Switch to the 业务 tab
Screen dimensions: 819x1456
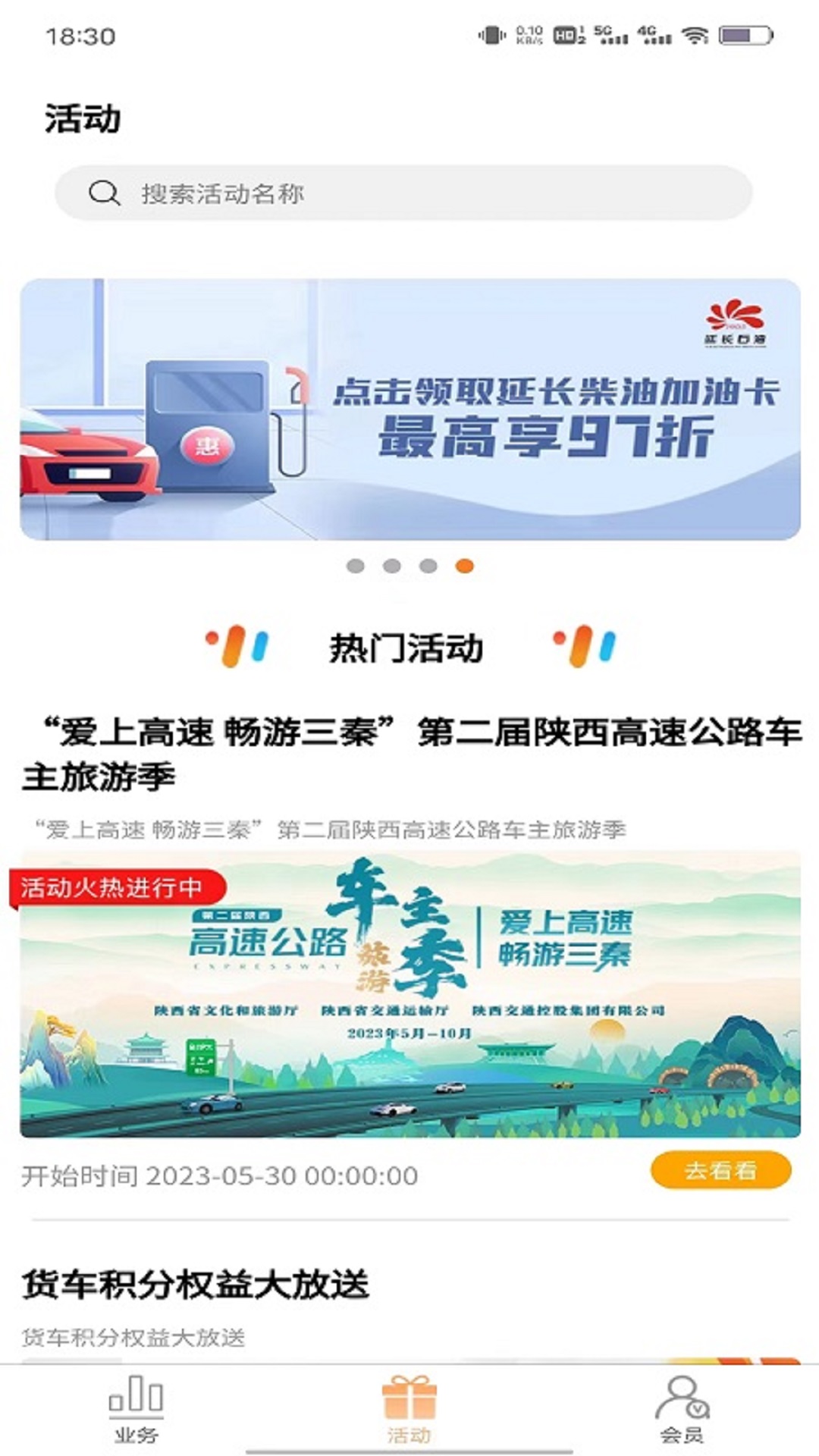pos(136,1409)
